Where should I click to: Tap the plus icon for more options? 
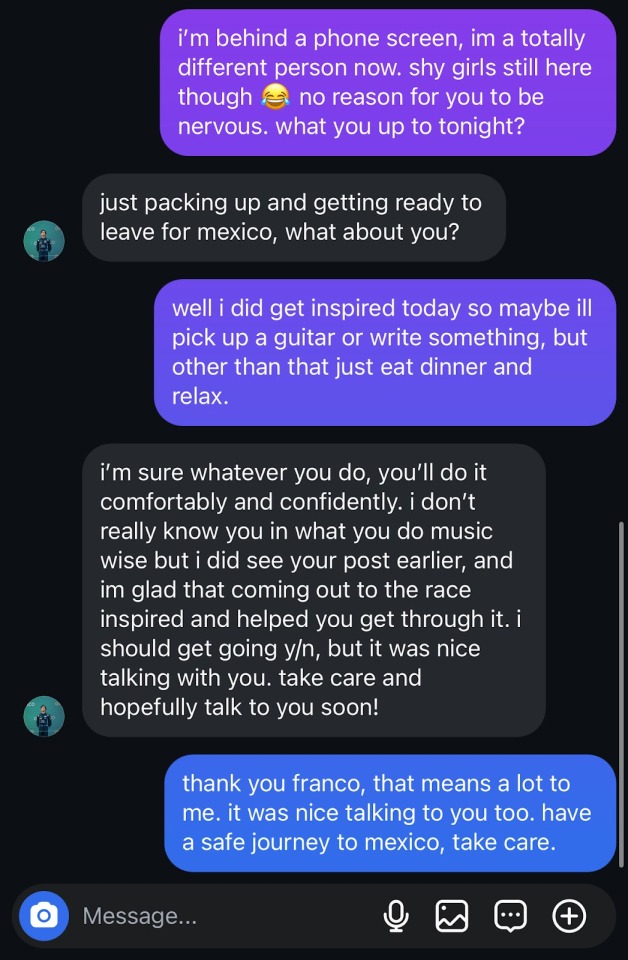coord(569,916)
